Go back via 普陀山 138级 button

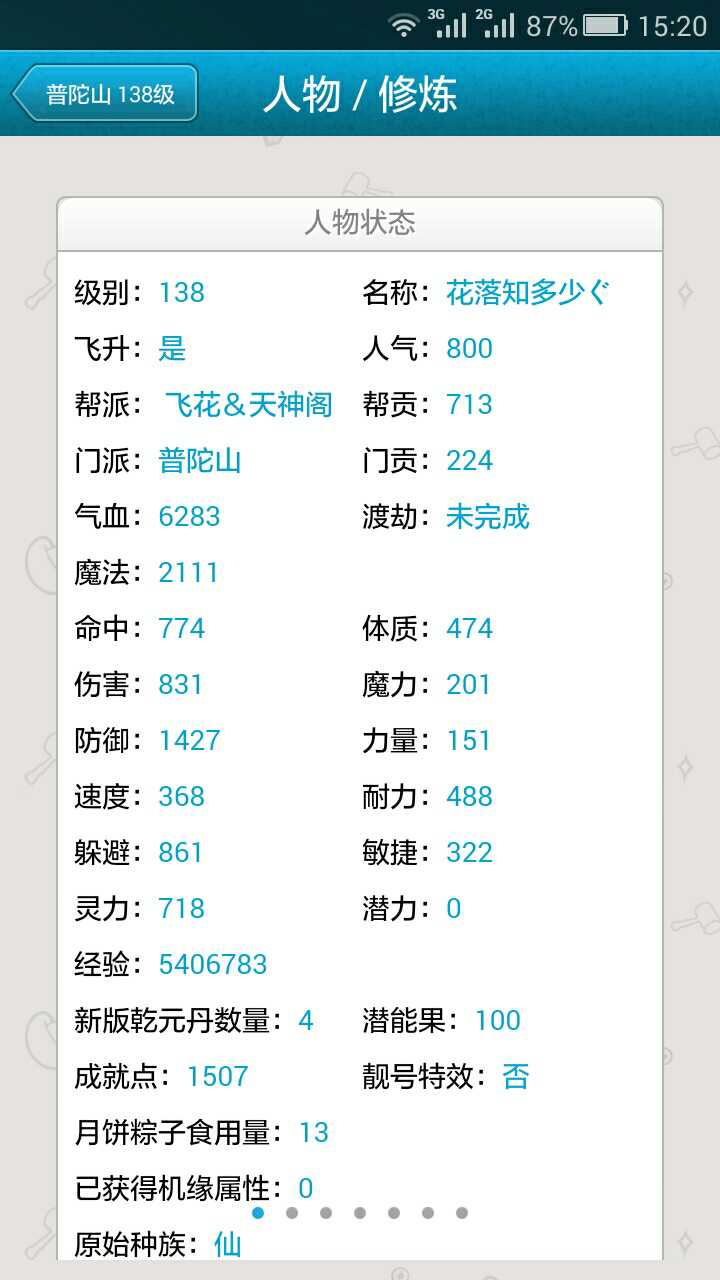click(x=105, y=94)
